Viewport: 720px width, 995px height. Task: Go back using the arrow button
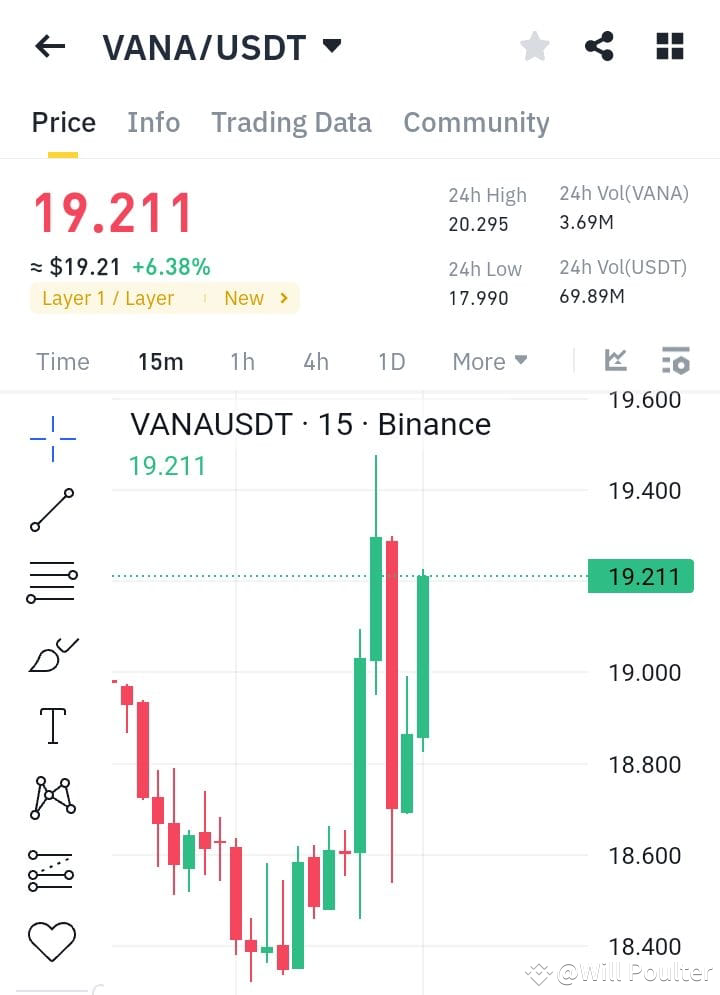tap(49, 46)
